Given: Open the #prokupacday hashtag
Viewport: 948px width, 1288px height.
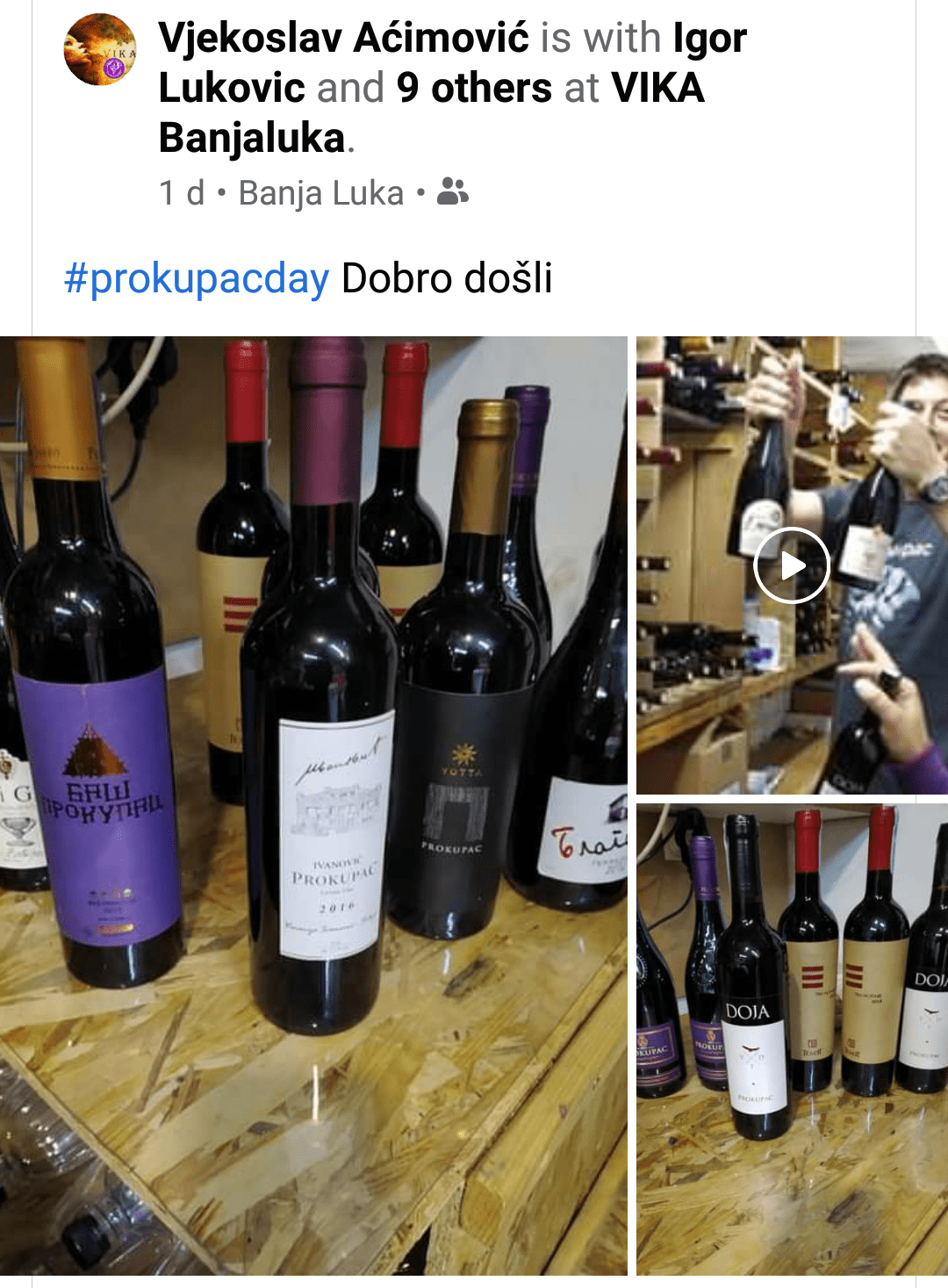Looking at the screenshot, I should 197,279.
